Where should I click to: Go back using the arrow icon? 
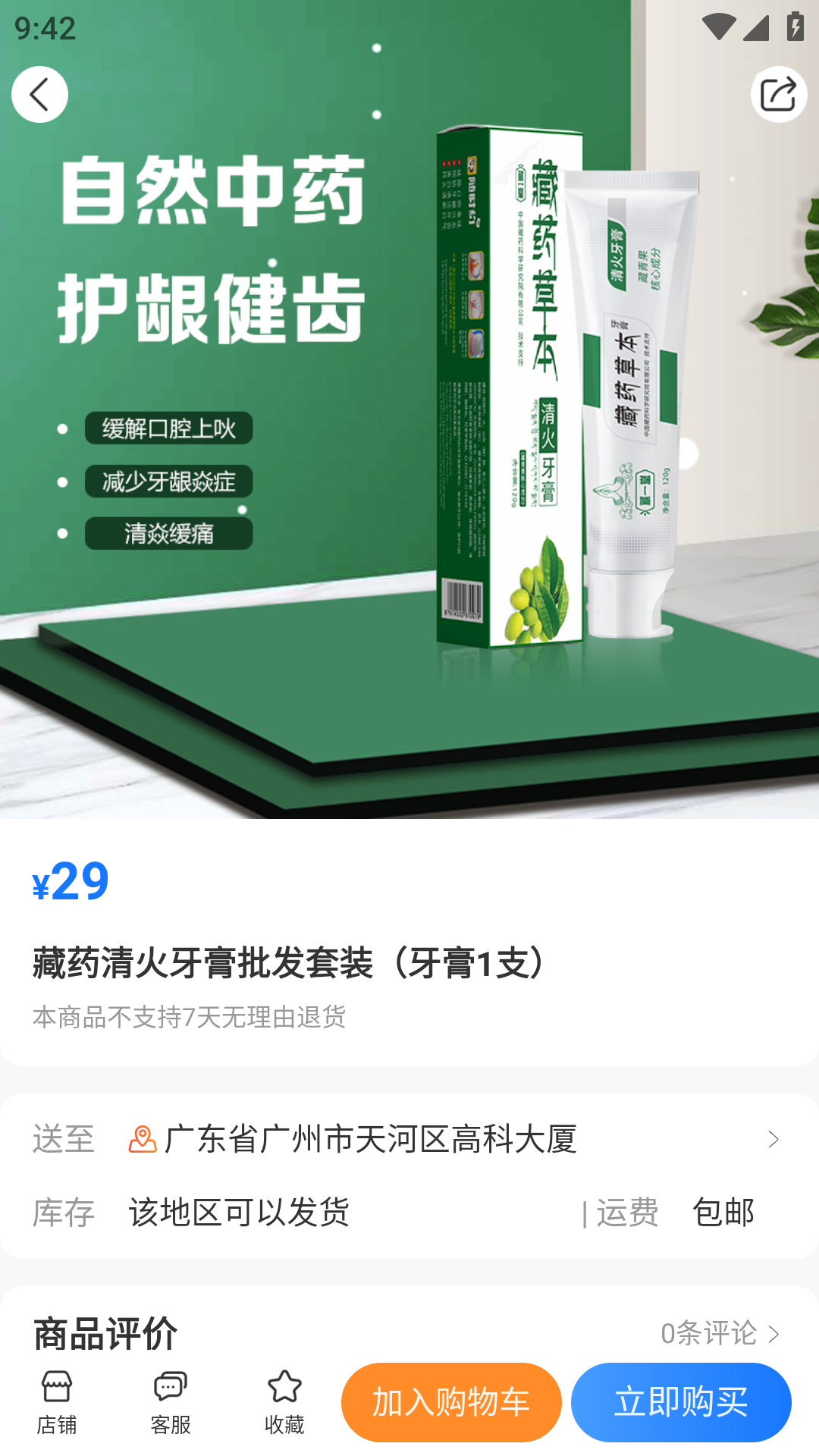click(x=39, y=95)
